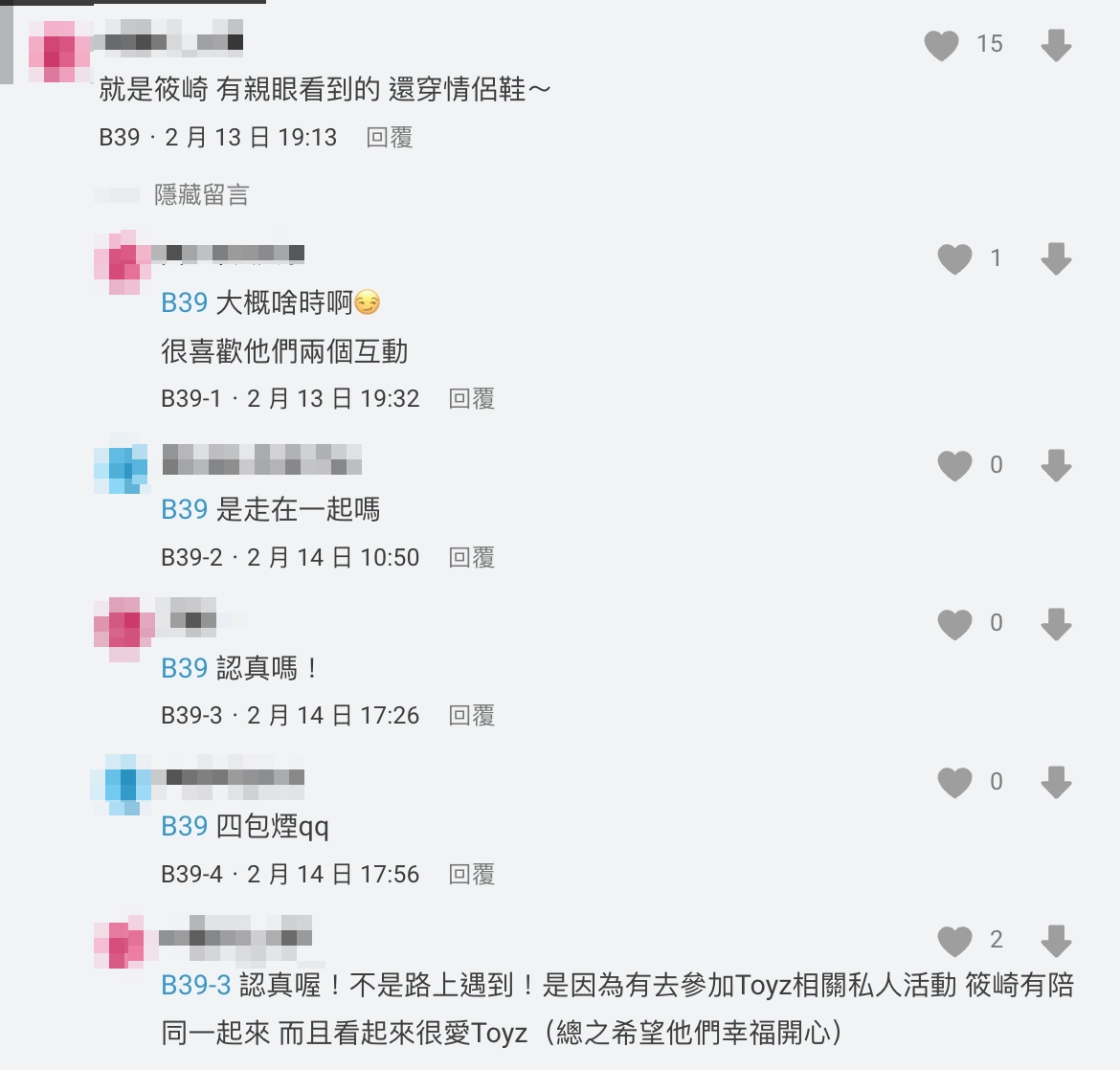
Task: Like reply B39-1 大概啥時啊
Action: 954,259
